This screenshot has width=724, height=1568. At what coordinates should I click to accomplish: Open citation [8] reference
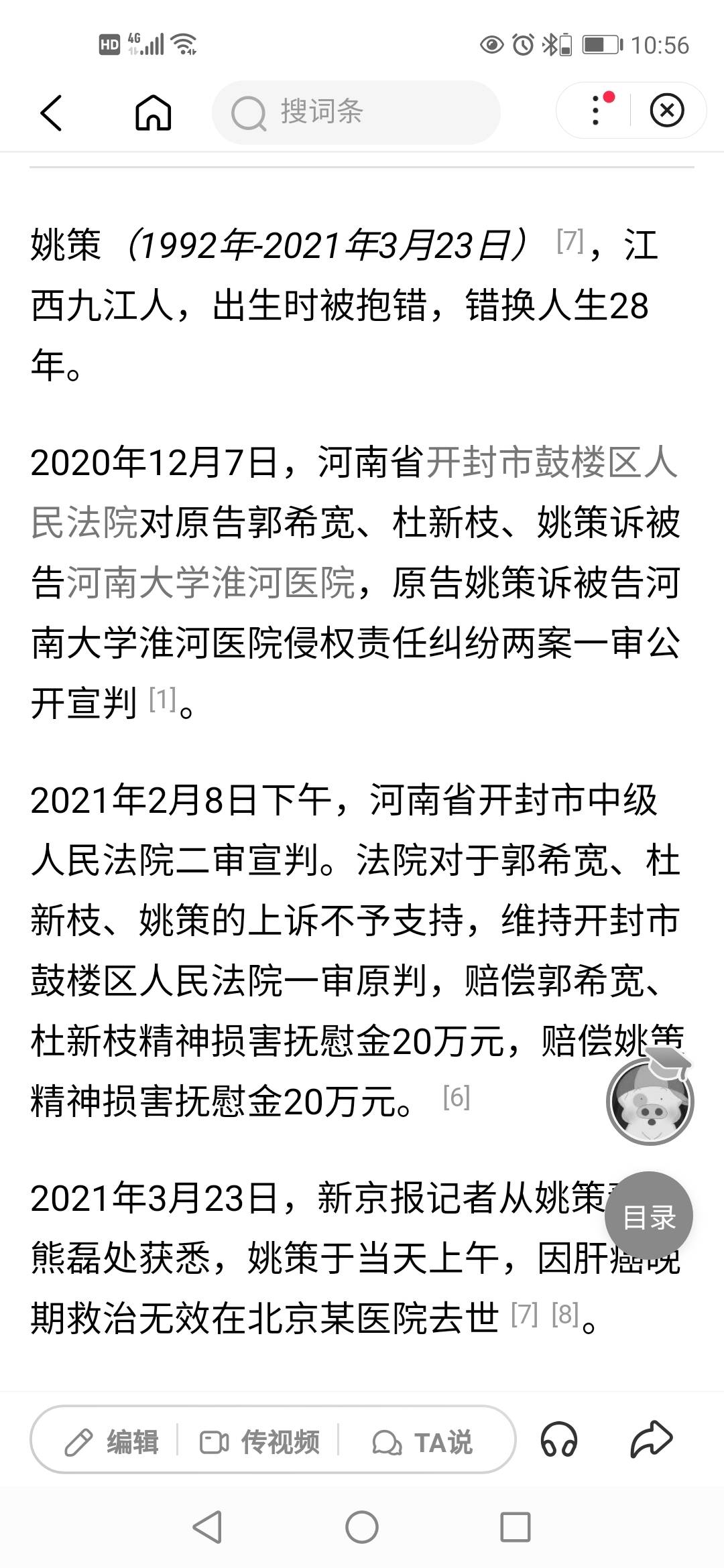click(565, 1315)
